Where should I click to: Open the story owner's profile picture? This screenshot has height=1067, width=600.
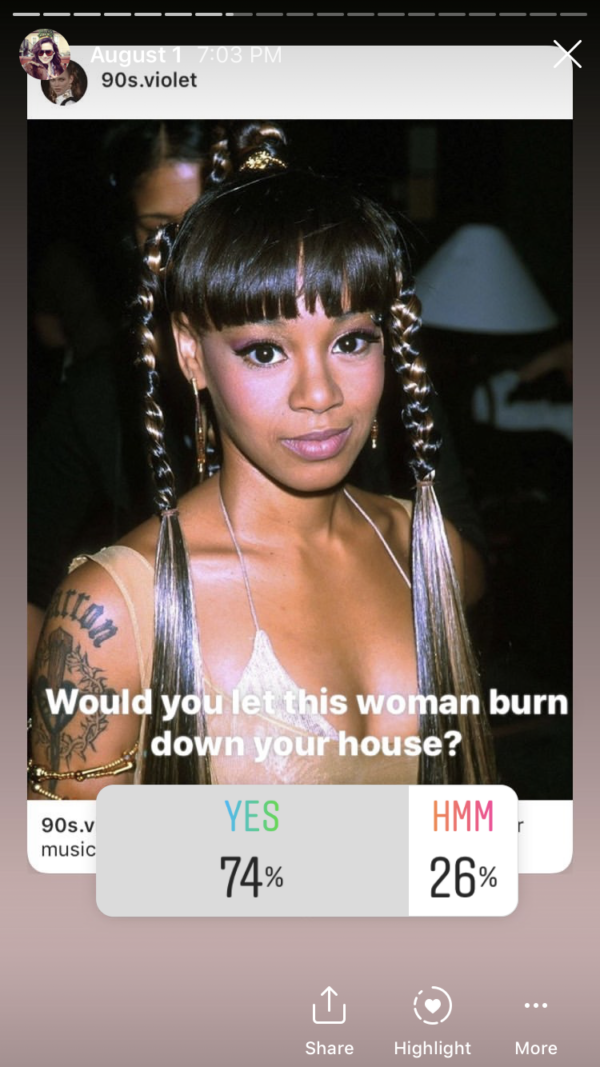(44, 53)
